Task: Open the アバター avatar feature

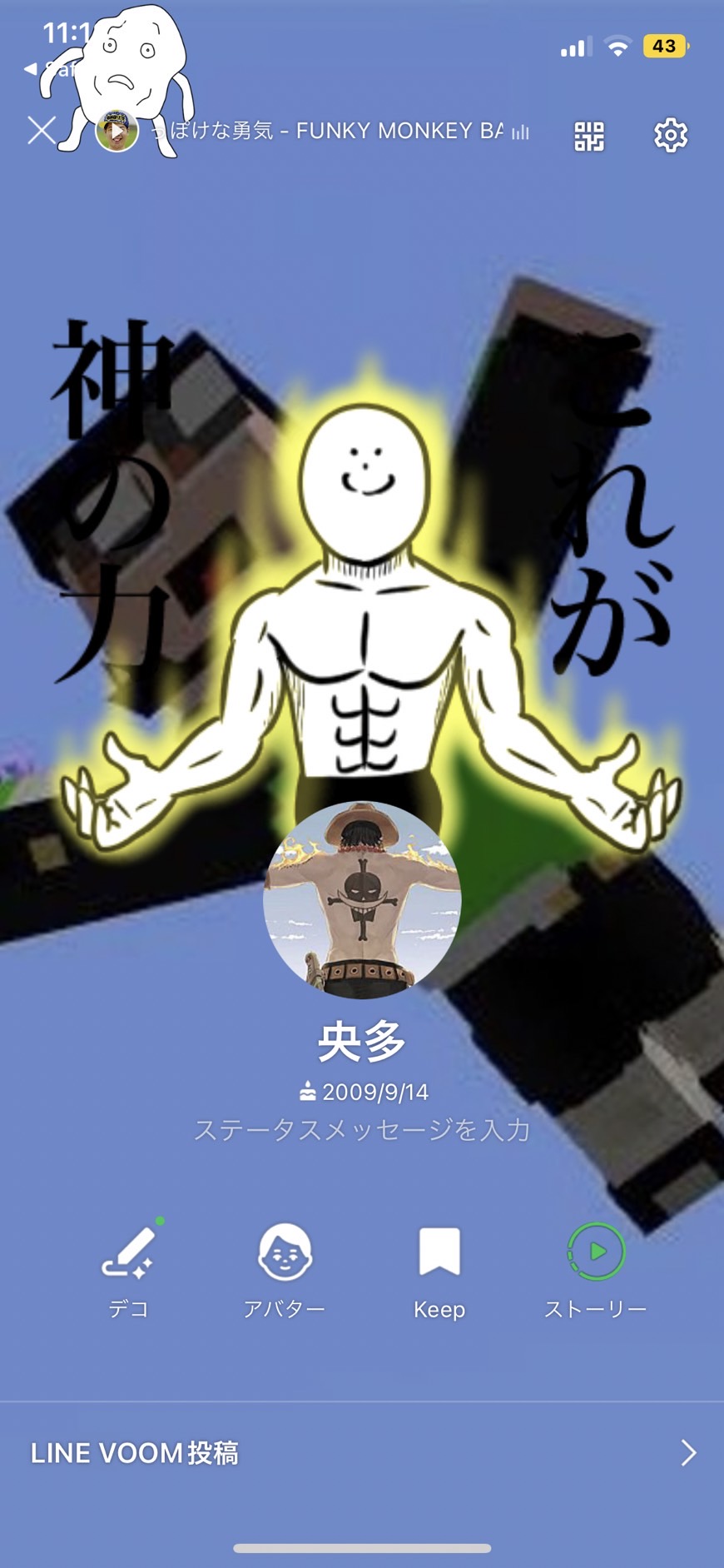Action: (285, 1268)
